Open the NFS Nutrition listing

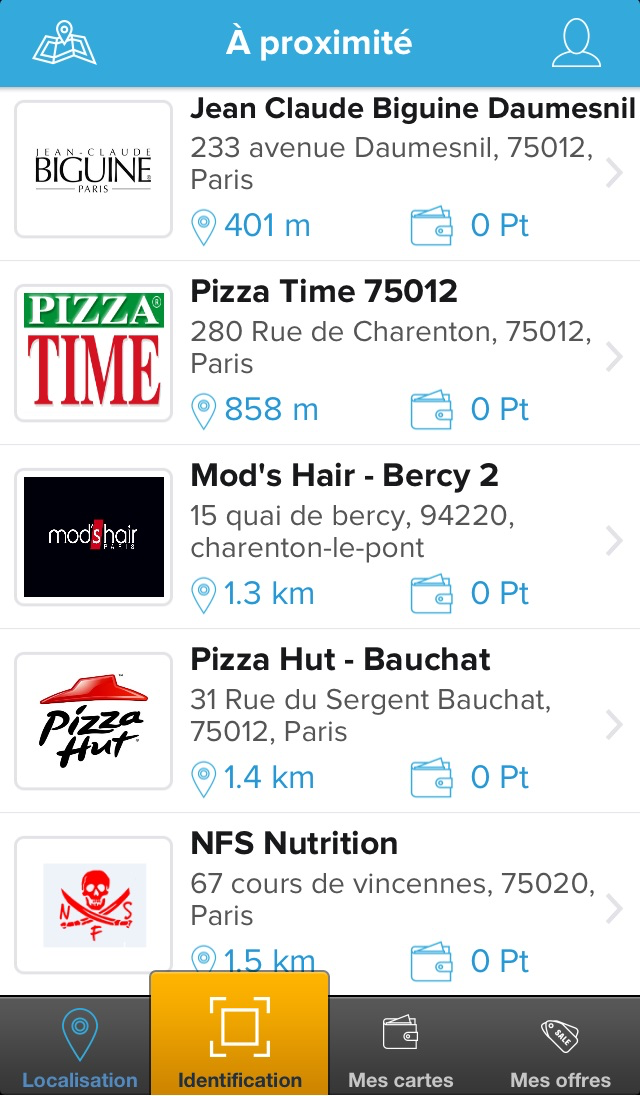320,904
